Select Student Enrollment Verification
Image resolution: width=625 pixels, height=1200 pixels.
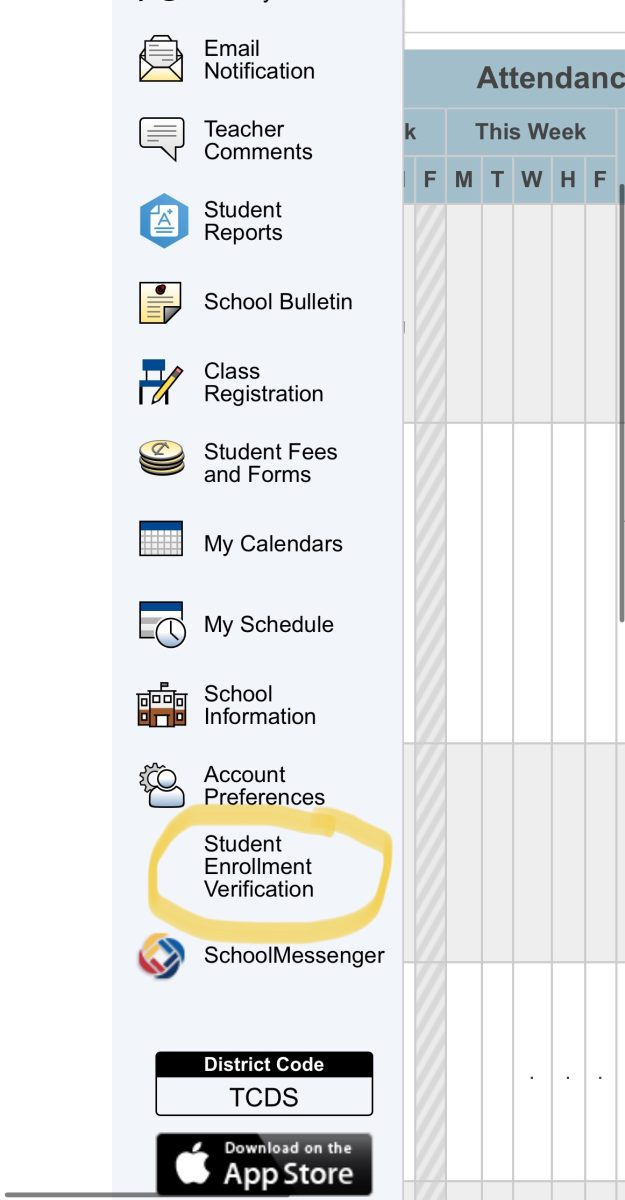click(x=258, y=867)
